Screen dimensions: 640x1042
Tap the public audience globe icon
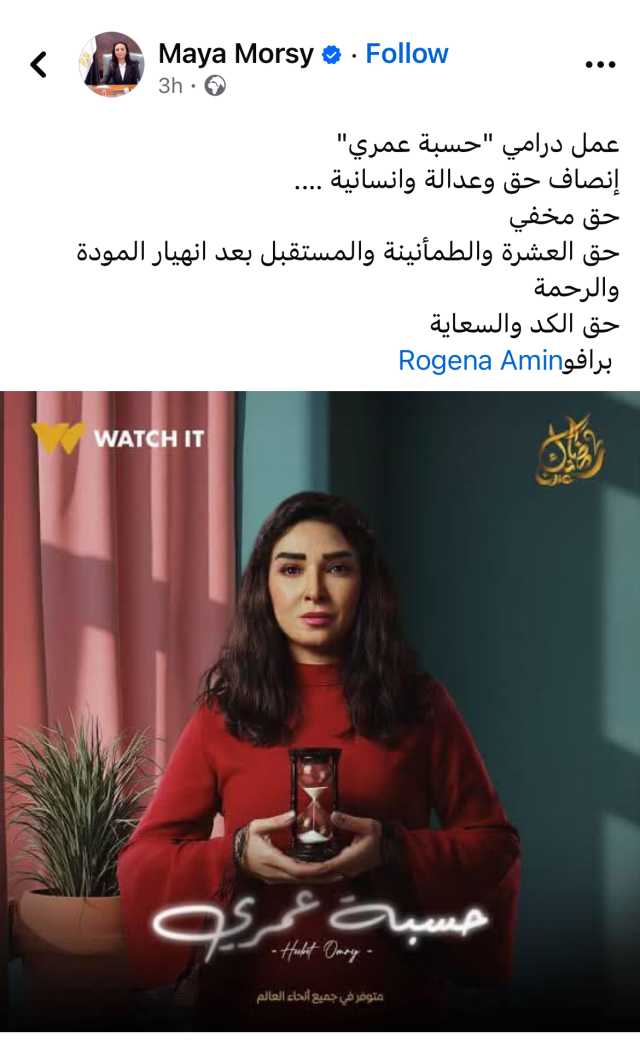[x=215, y=86]
